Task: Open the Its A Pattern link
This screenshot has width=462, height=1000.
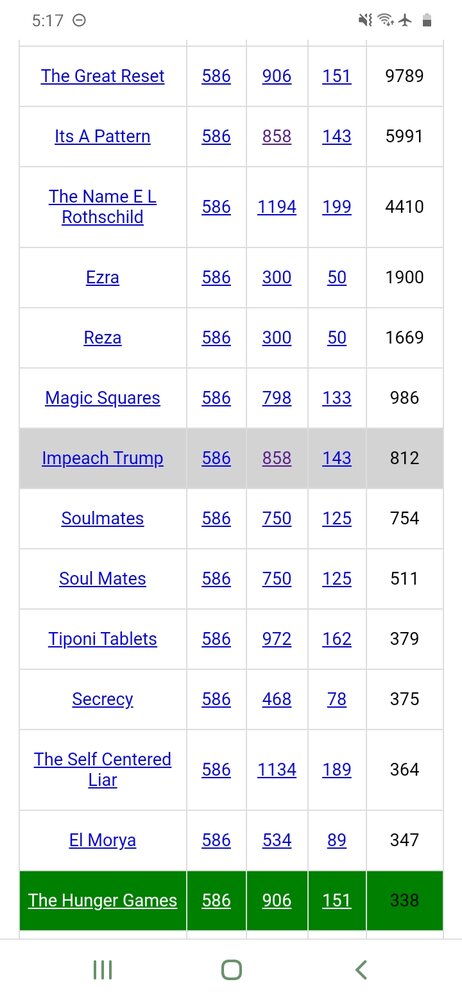Action: [x=102, y=136]
